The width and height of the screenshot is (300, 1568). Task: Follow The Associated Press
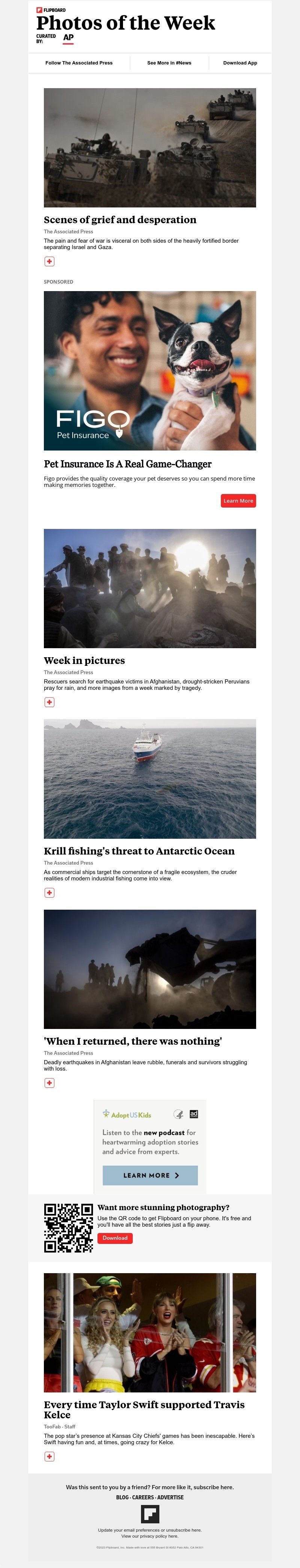click(x=78, y=63)
